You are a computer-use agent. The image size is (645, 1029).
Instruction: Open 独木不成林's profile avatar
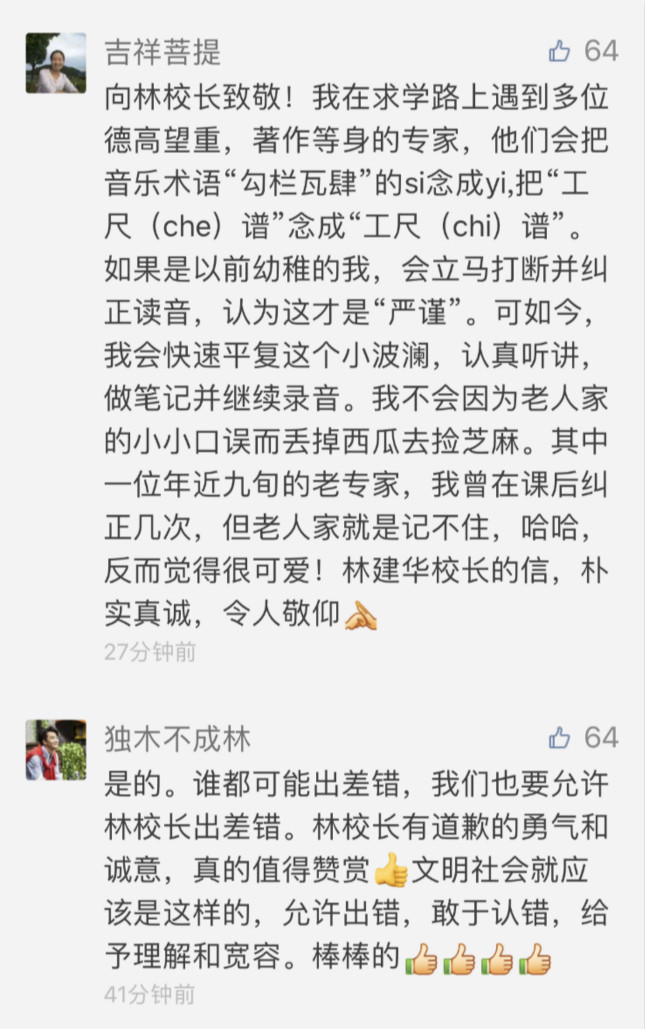click(56, 750)
